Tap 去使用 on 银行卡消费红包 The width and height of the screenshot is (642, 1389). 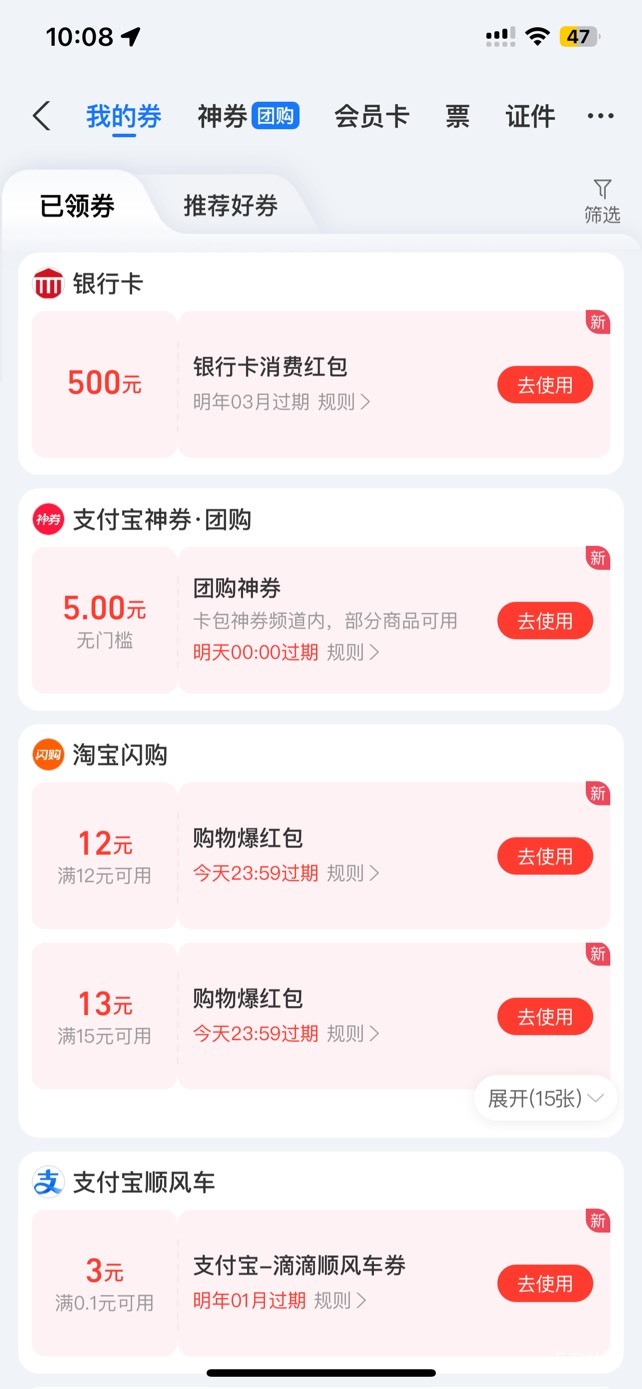click(545, 385)
